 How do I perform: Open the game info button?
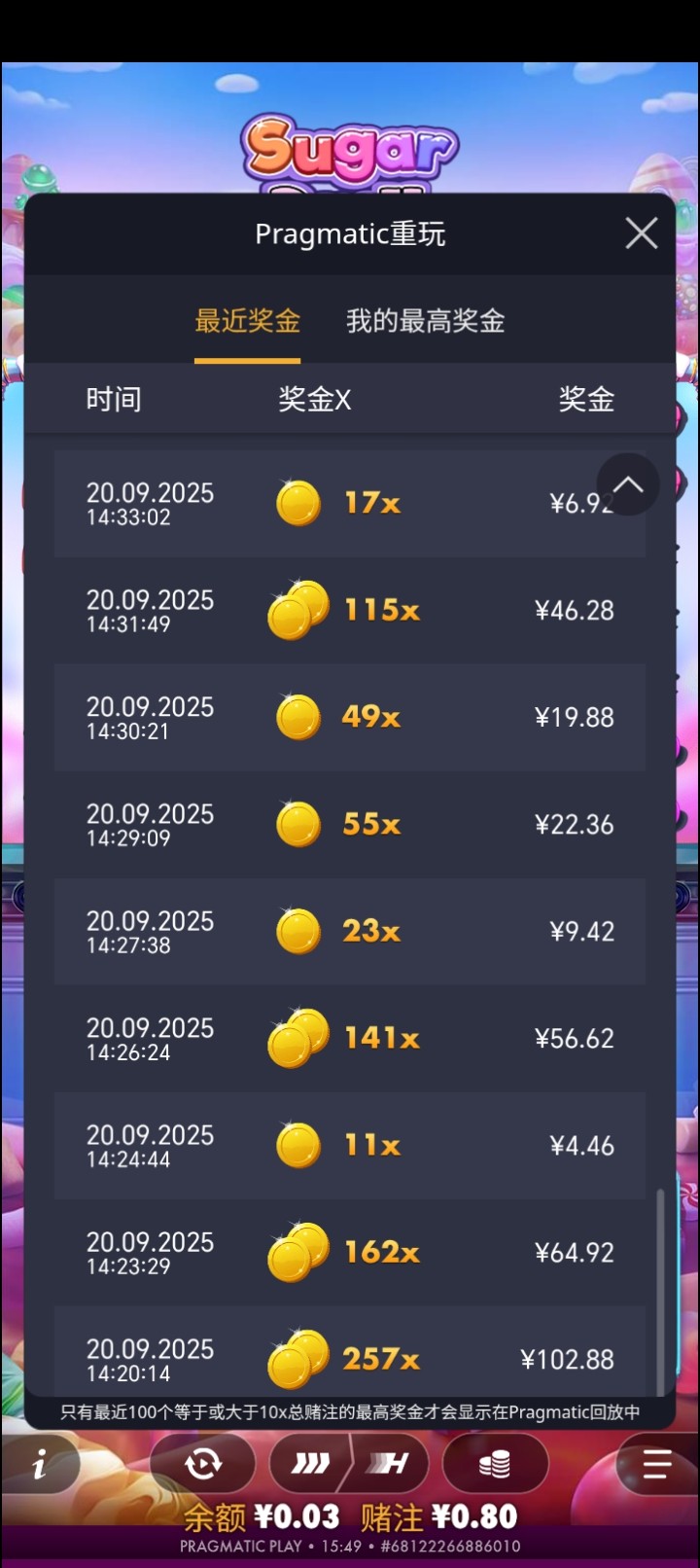pos(40,1464)
